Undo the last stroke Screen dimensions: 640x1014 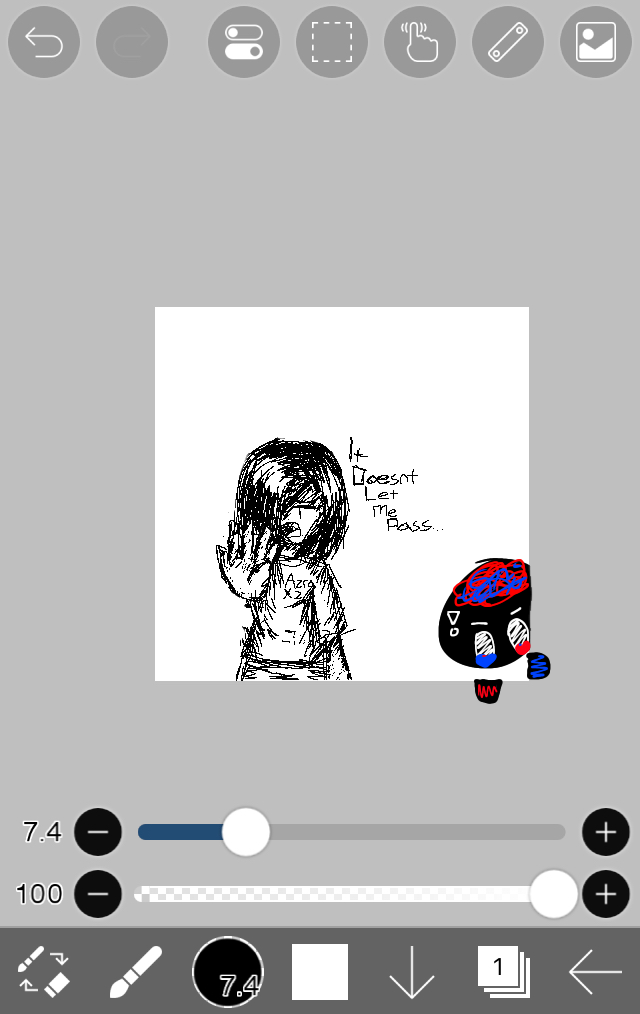click(44, 42)
